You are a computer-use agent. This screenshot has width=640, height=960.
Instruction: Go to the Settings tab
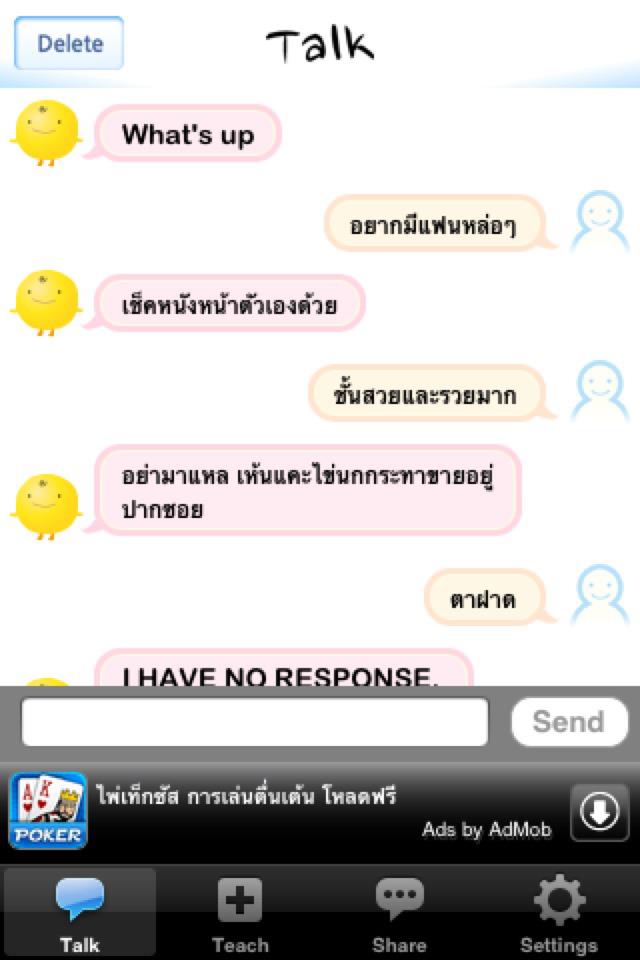pos(559,914)
